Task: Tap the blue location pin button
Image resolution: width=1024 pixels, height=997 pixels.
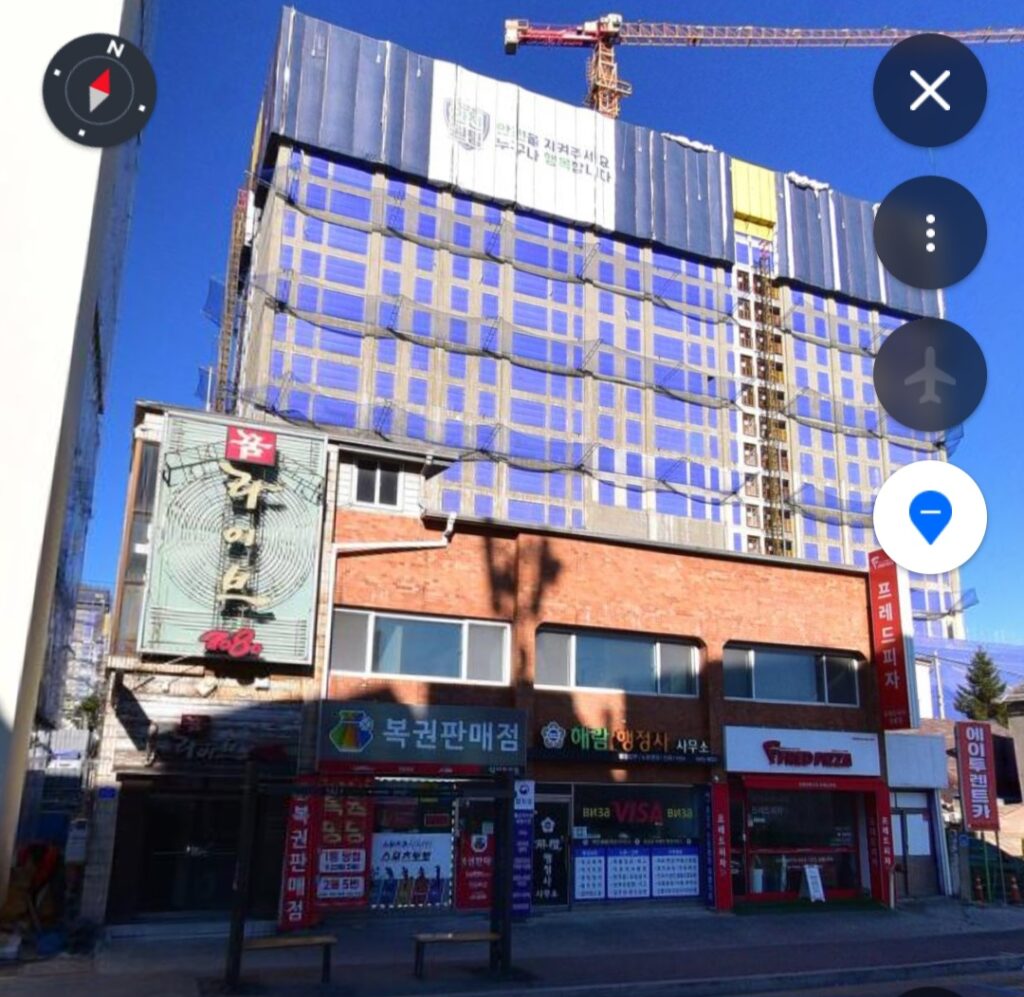Action: pos(929,517)
